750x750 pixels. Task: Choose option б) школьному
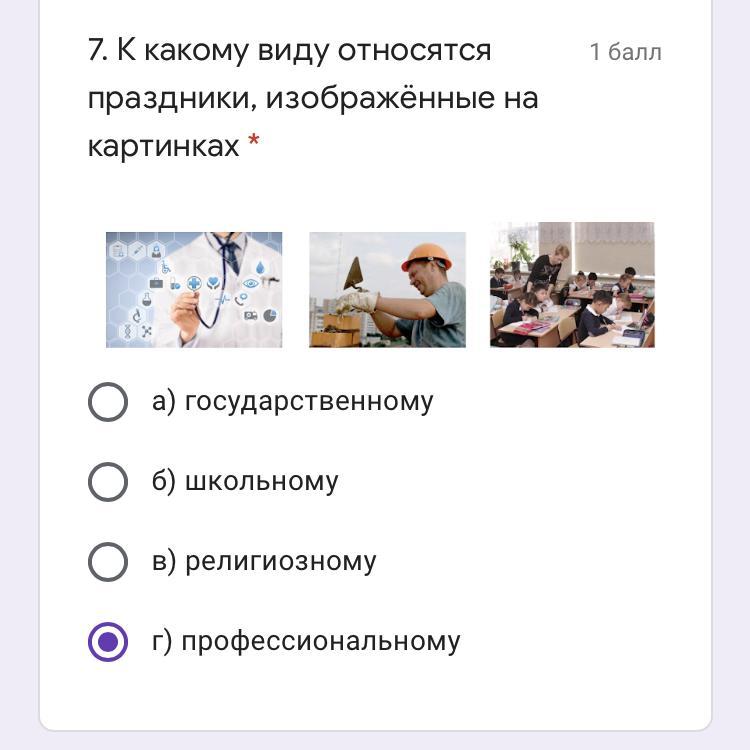tap(108, 482)
